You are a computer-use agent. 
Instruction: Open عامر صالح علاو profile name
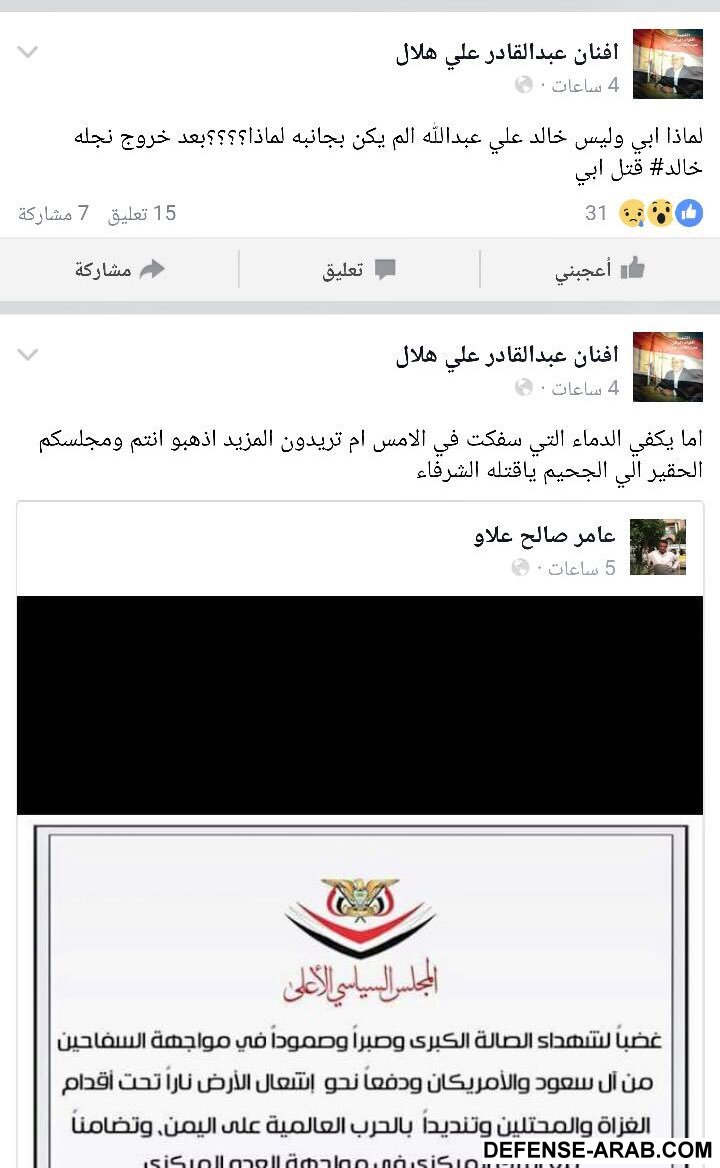(545, 536)
